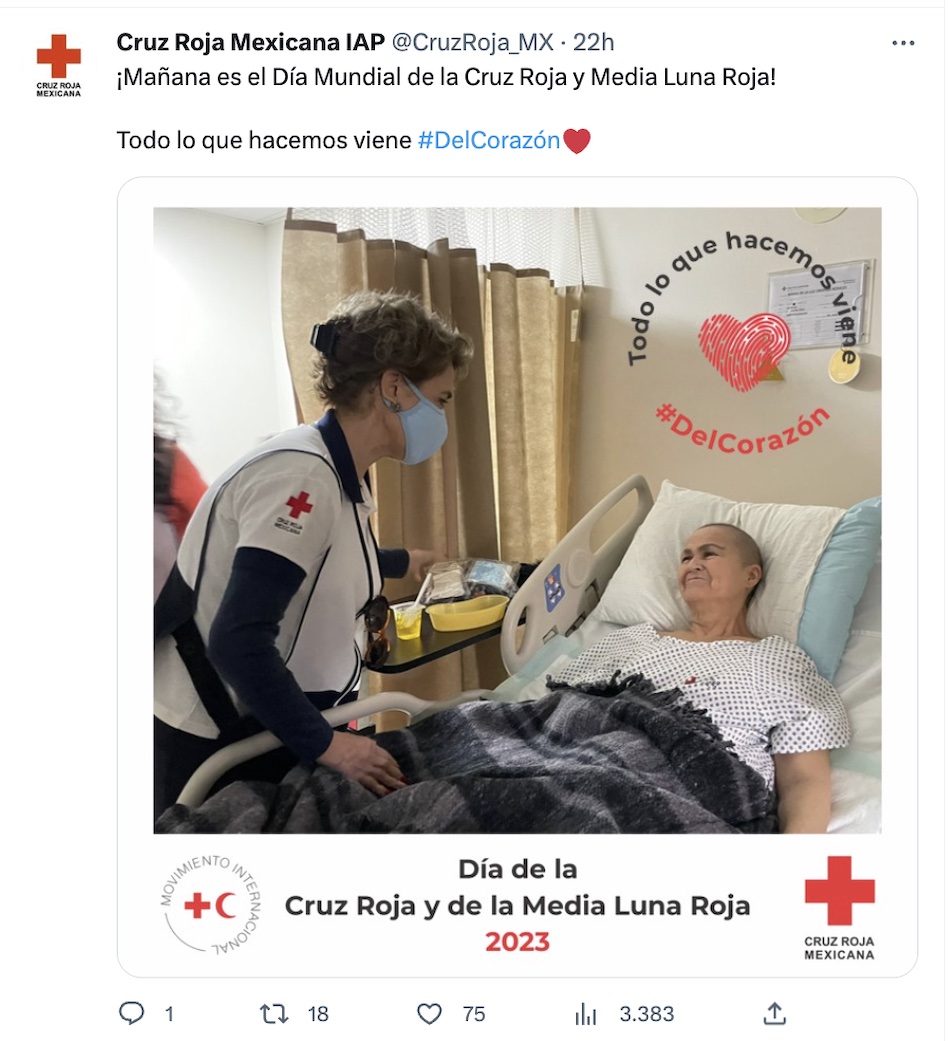The width and height of the screenshot is (950, 1041).
Task: Share the tweet with the upload icon
Action: click(774, 1014)
